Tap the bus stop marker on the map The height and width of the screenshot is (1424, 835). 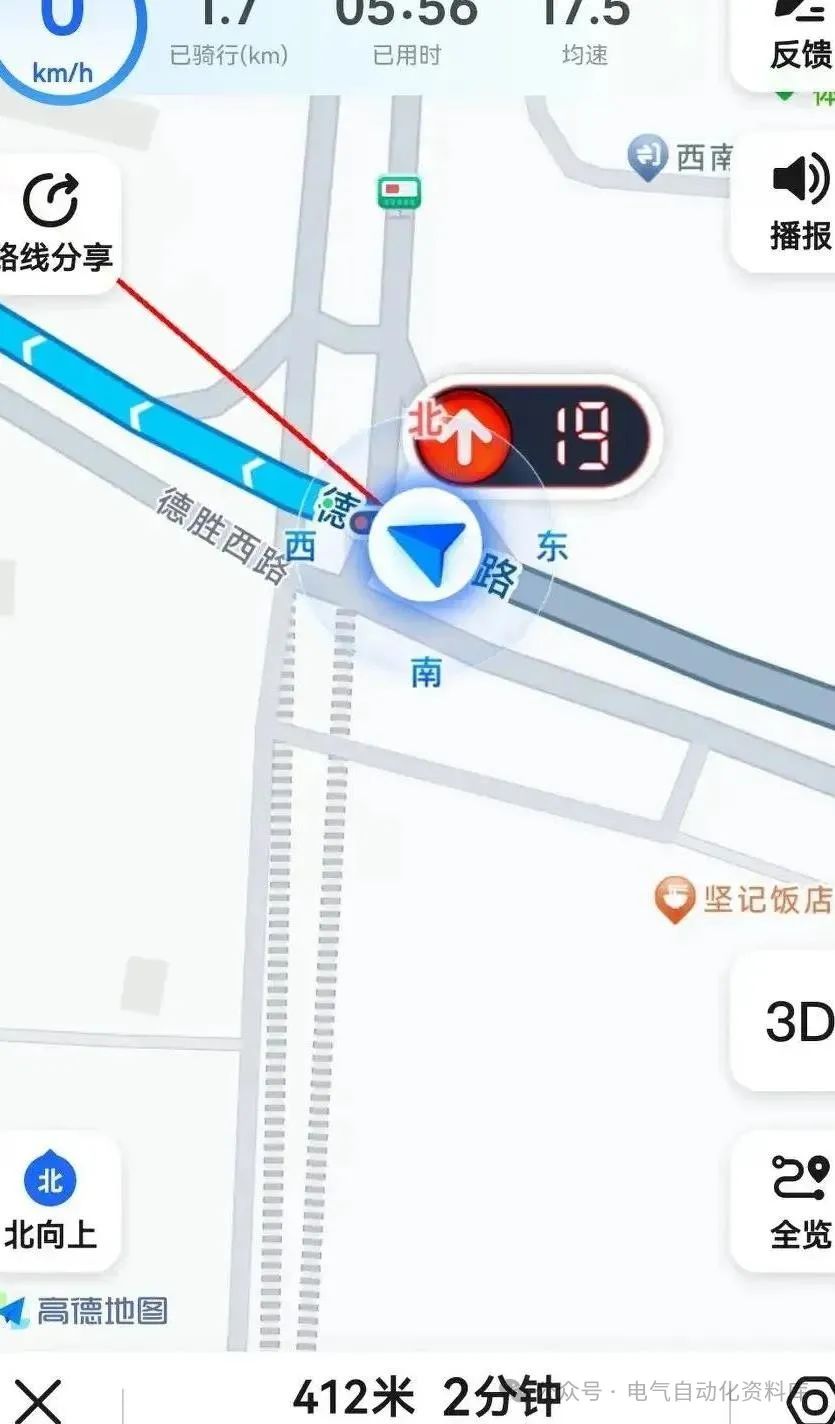pos(399,193)
